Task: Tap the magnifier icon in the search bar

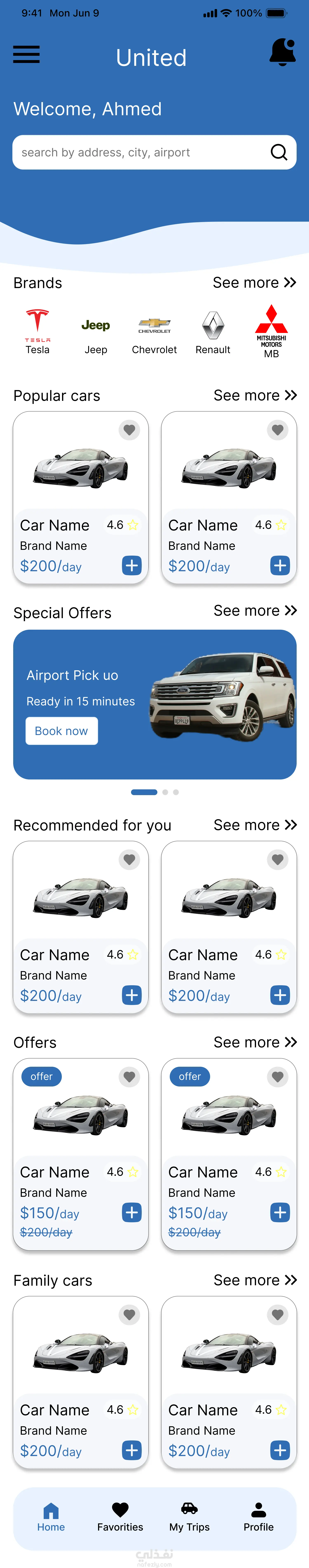Action: [279, 152]
